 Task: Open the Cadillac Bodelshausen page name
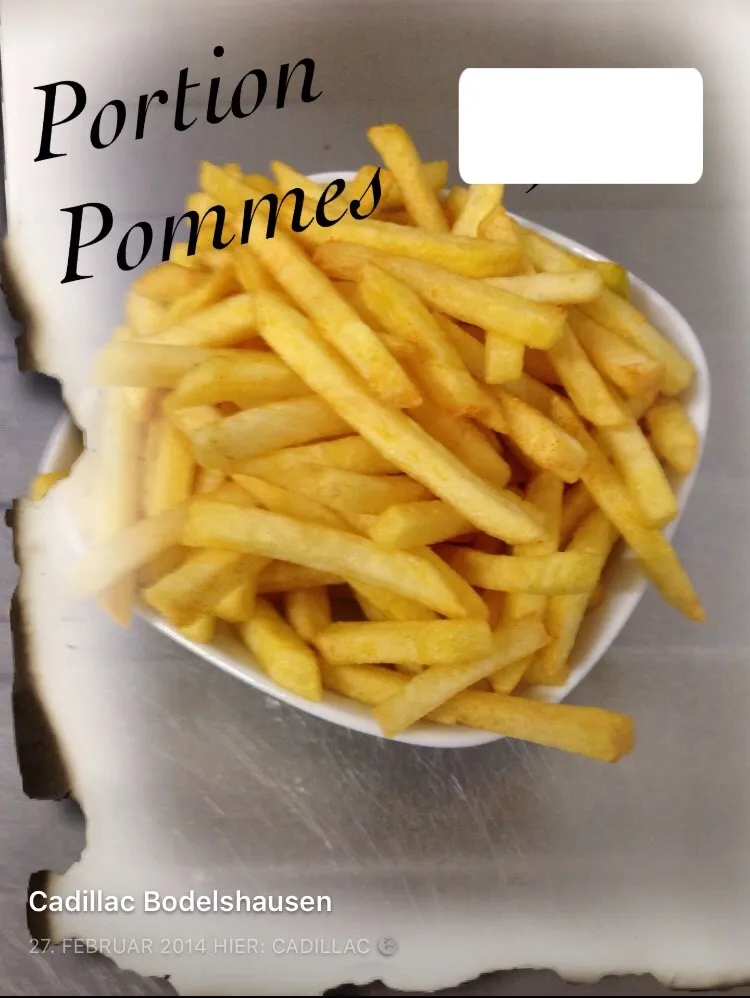point(180,902)
